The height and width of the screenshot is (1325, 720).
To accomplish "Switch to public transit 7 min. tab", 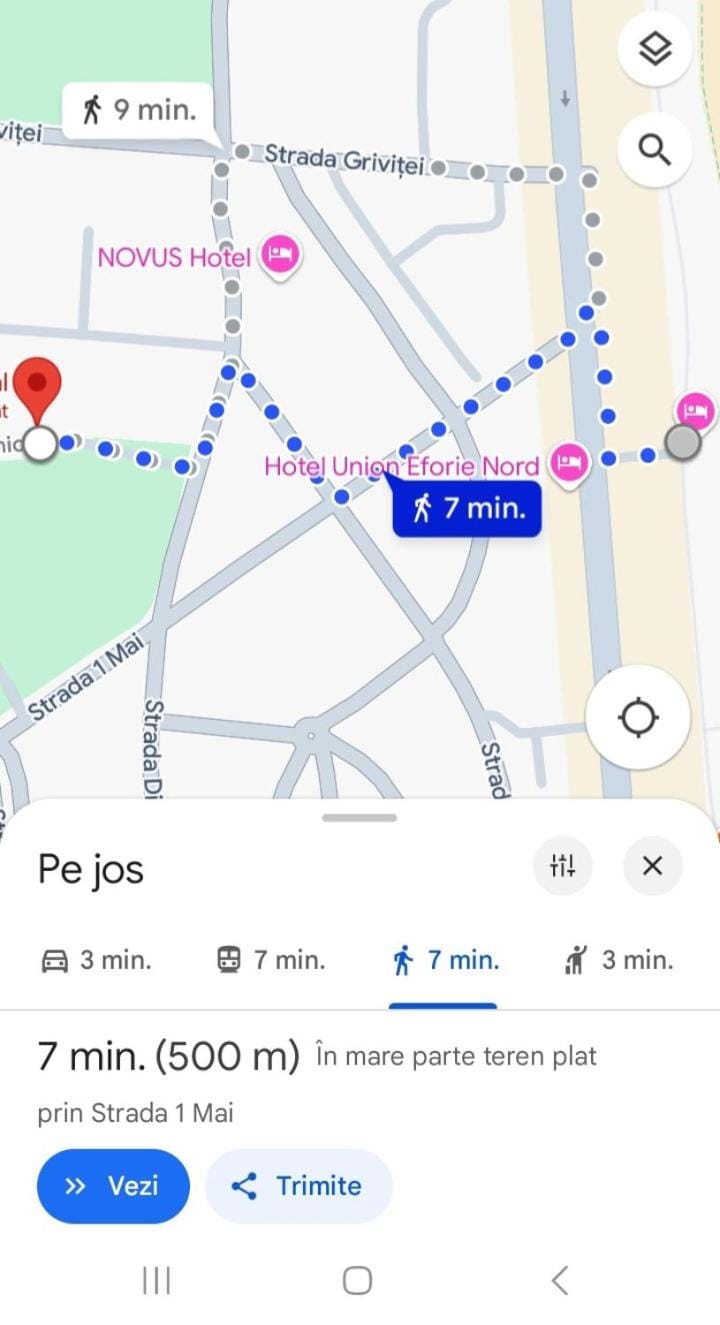I will point(271,961).
